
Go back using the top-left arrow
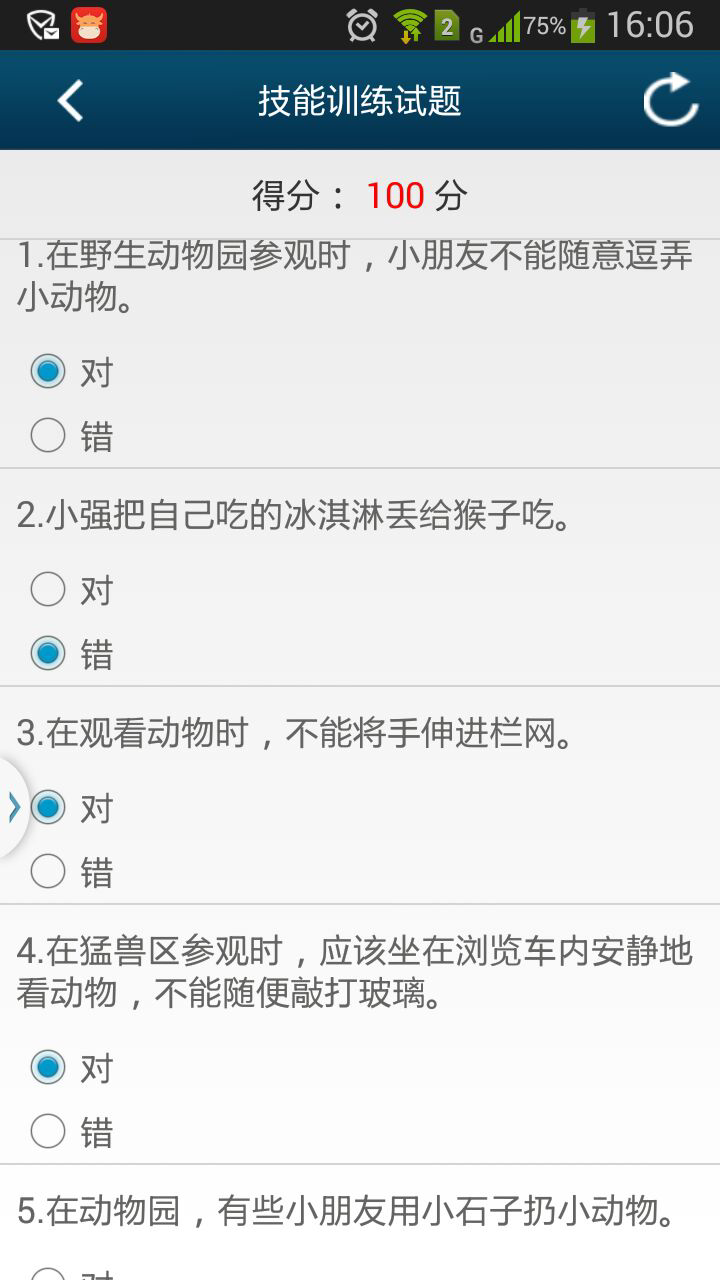70,101
